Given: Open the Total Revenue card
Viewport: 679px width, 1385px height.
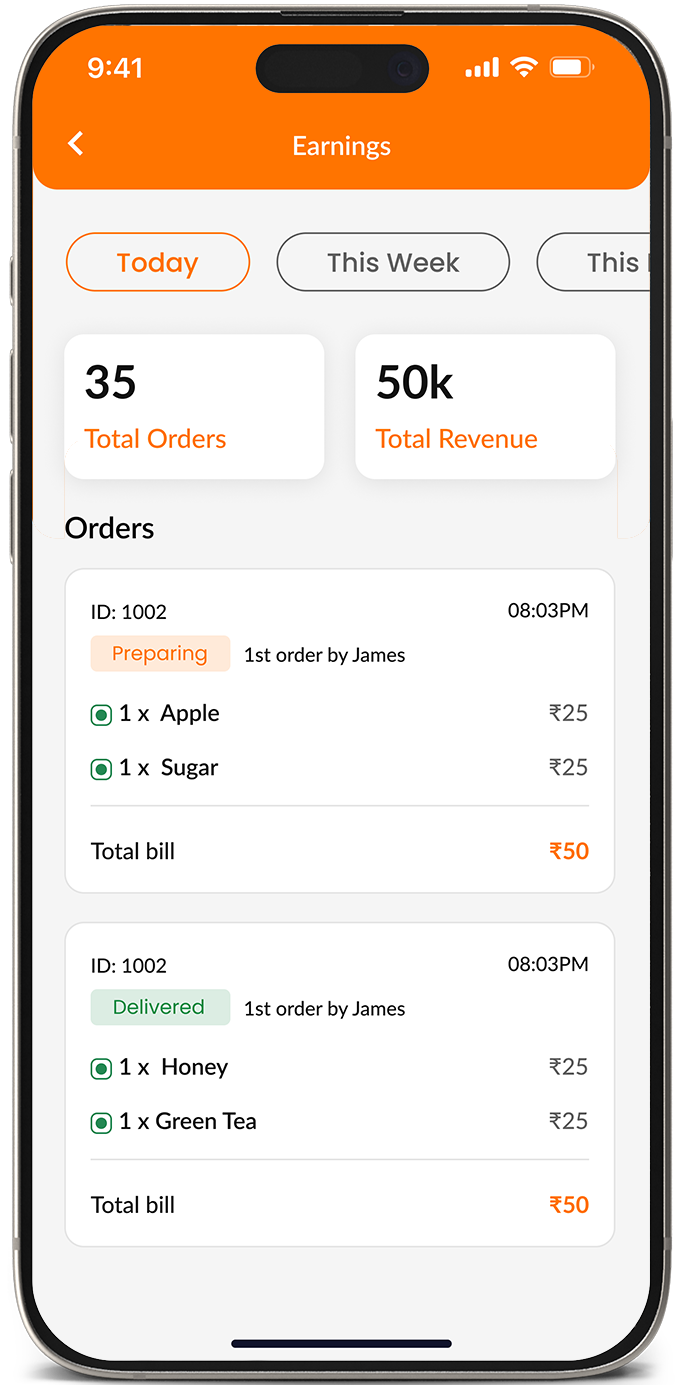Looking at the screenshot, I should point(485,406).
